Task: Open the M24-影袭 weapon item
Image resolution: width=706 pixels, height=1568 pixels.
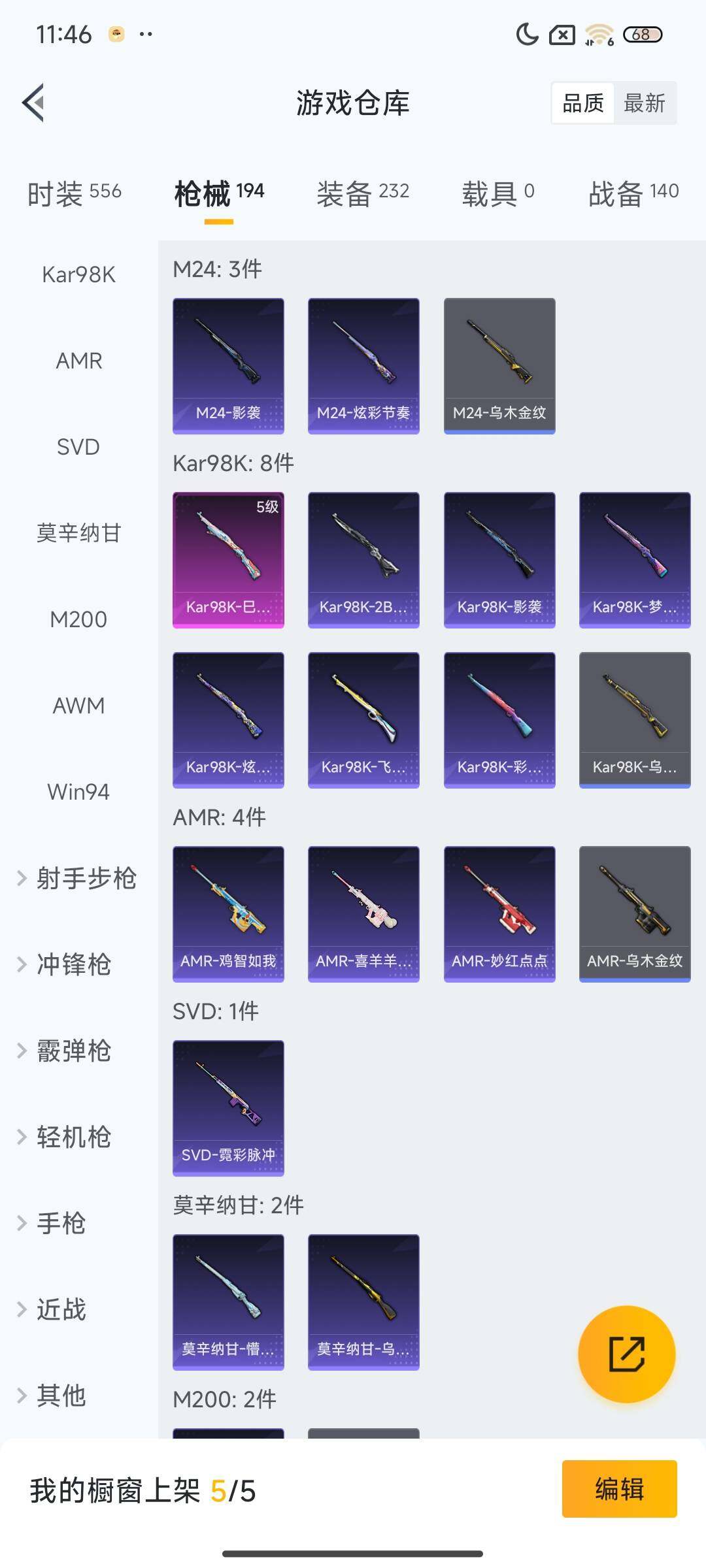Action: pos(228,366)
